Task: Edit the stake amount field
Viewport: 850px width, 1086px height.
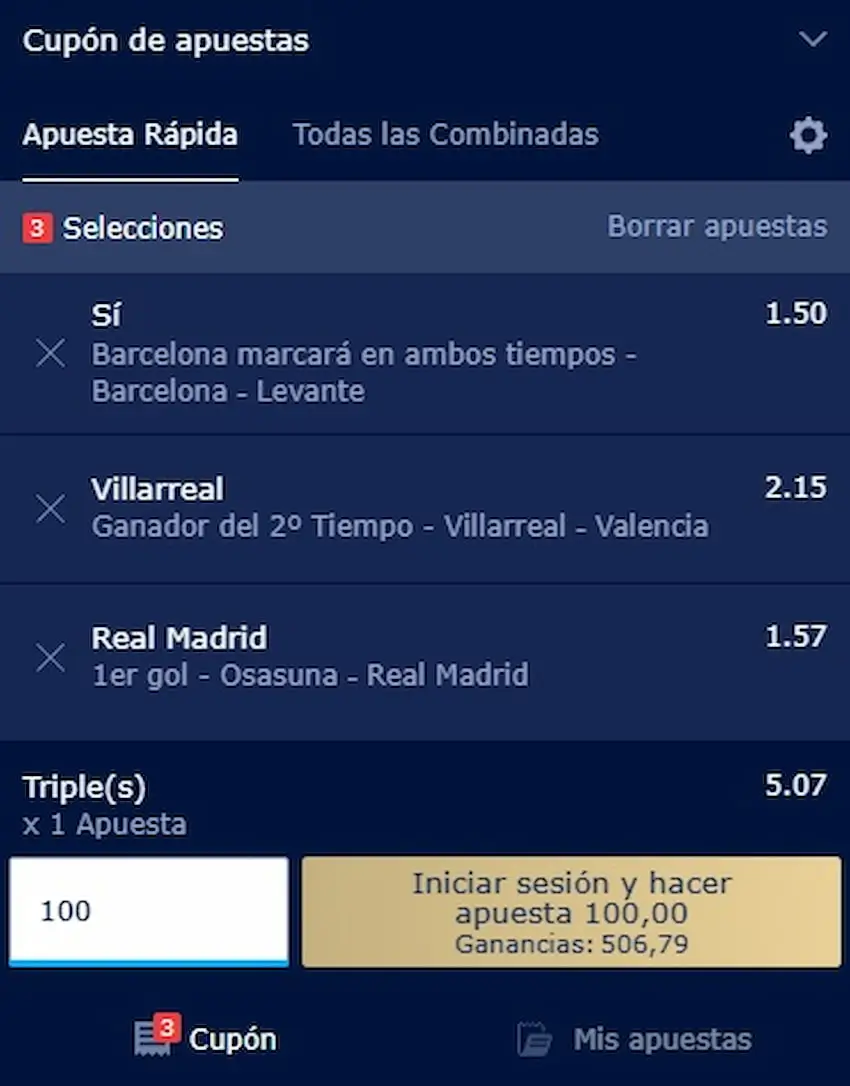Action: click(x=148, y=911)
